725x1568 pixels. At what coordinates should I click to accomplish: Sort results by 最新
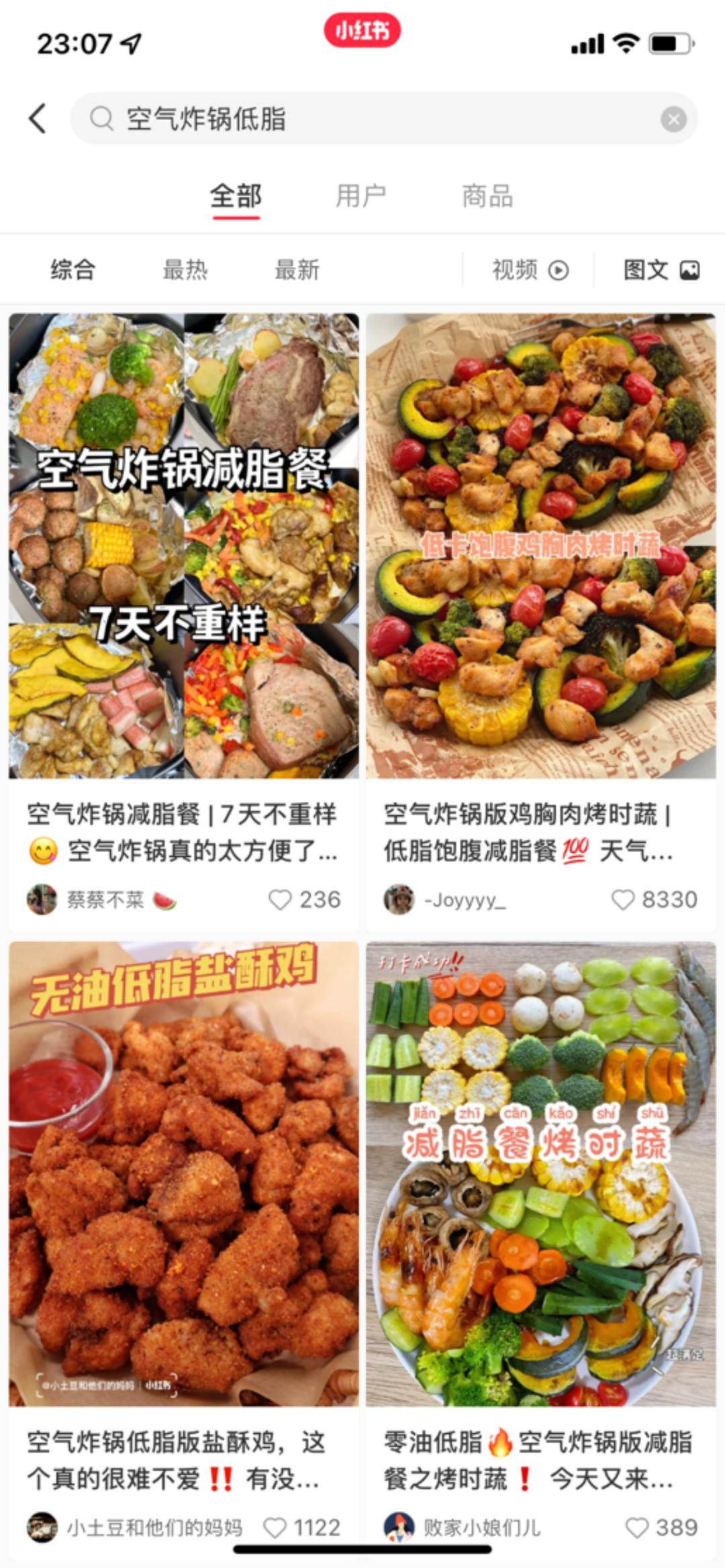(297, 270)
